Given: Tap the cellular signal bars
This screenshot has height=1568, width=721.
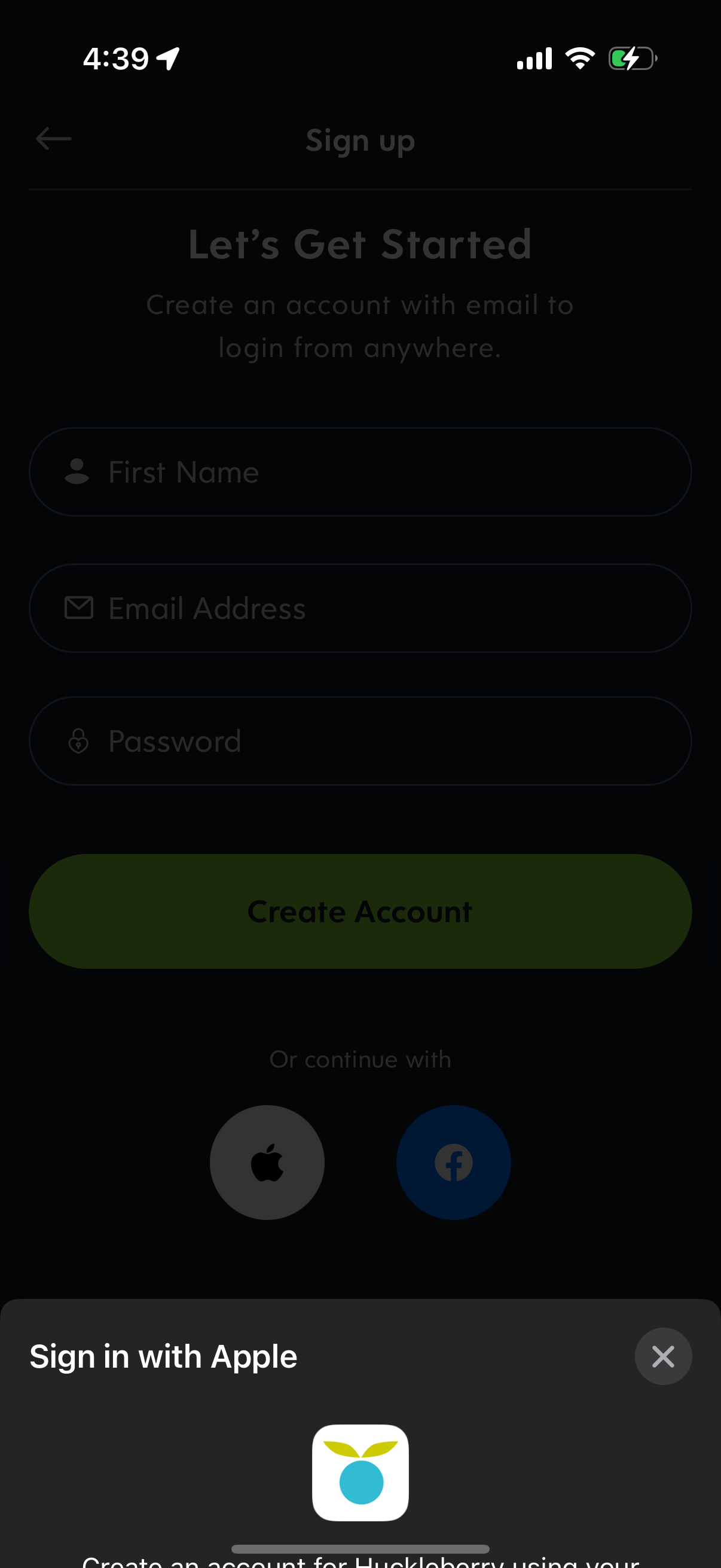Looking at the screenshot, I should pos(534,59).
